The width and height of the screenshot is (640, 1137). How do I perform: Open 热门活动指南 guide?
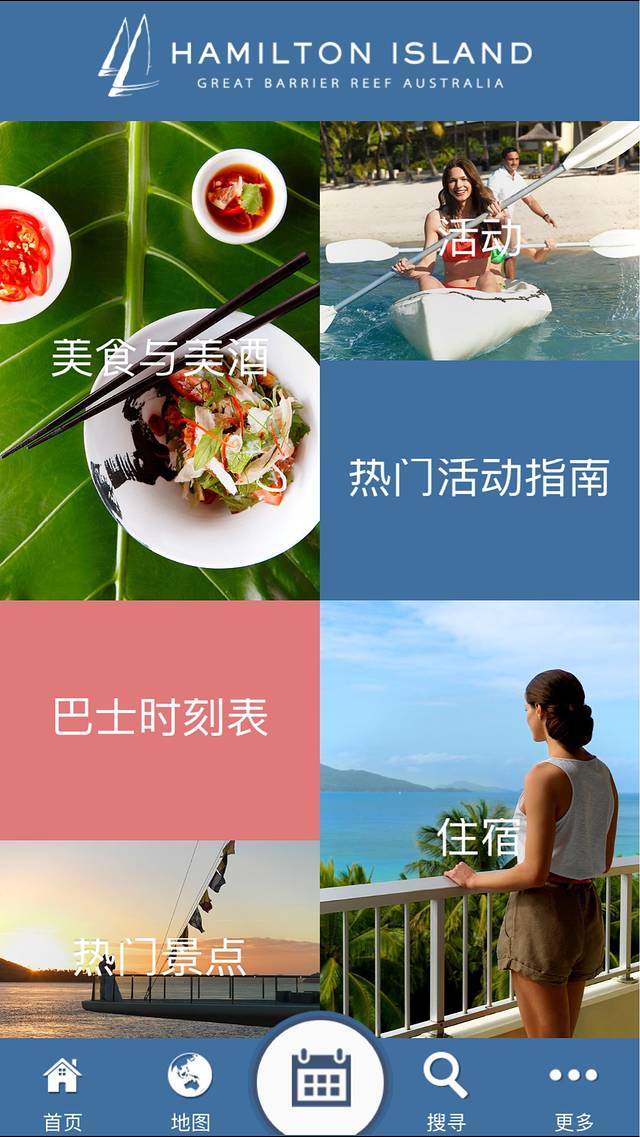pyautogui.click(x=480, y=480)
